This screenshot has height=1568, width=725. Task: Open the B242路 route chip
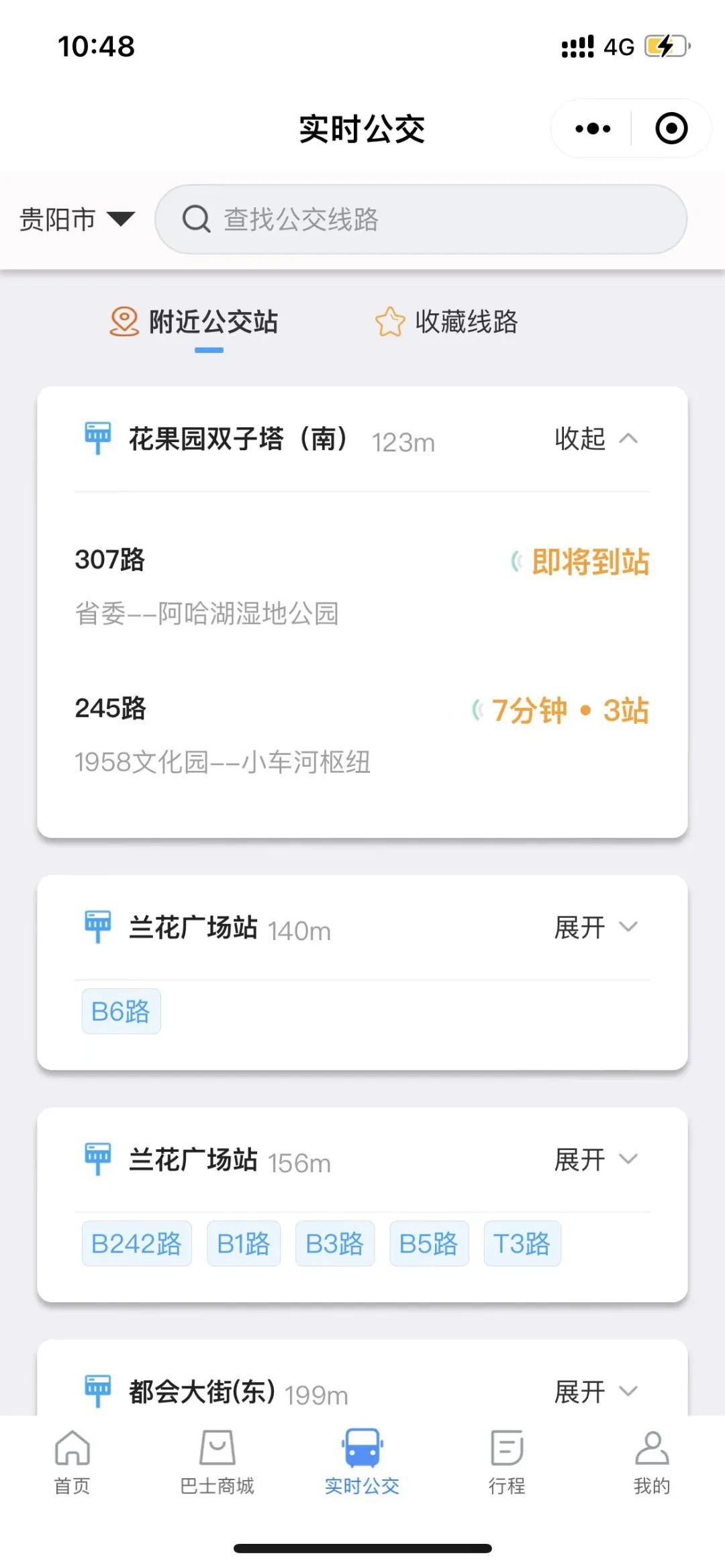[136, 1243]
